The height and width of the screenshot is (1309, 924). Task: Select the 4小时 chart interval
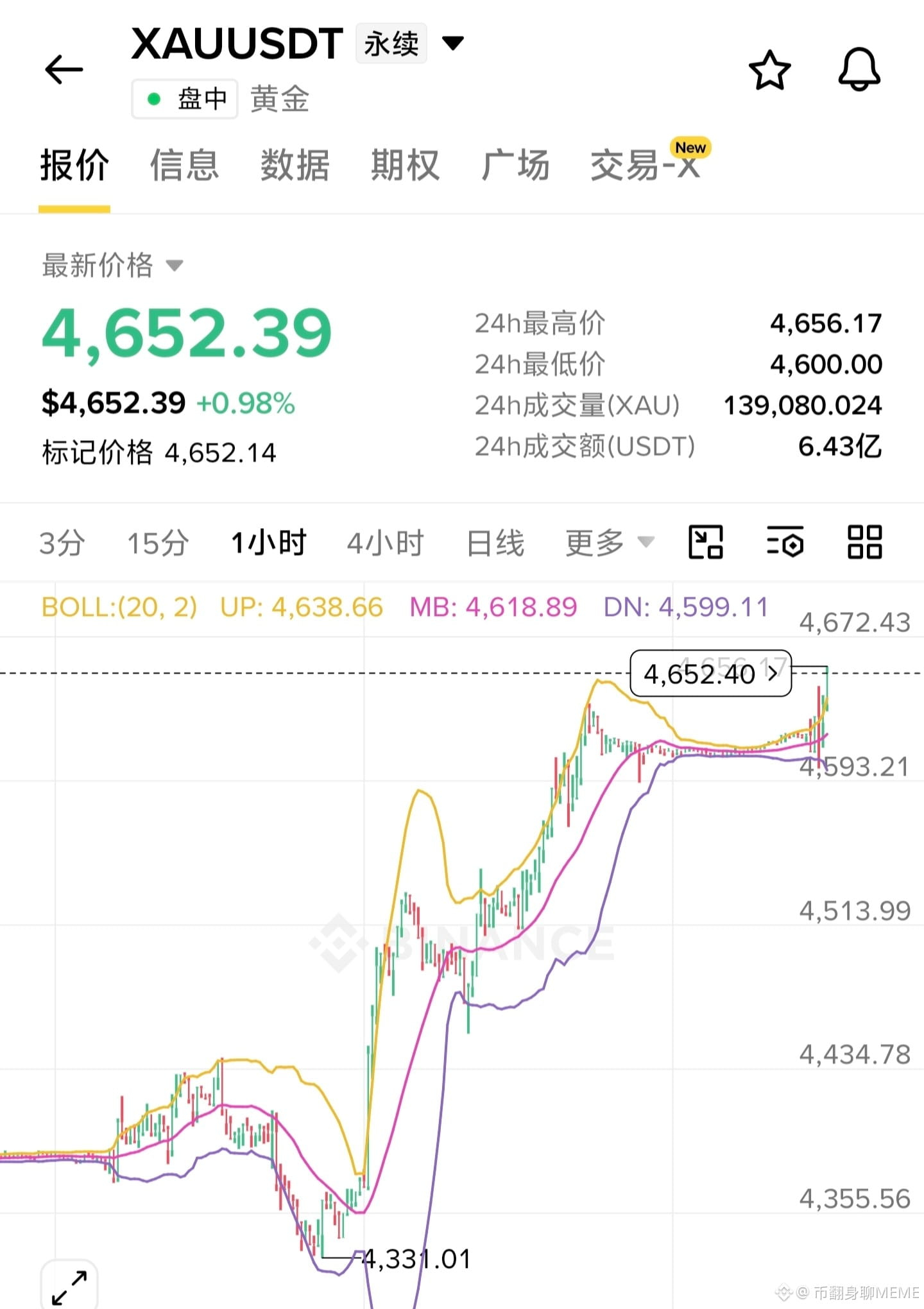pyautogui.click(x=385, y=543)
